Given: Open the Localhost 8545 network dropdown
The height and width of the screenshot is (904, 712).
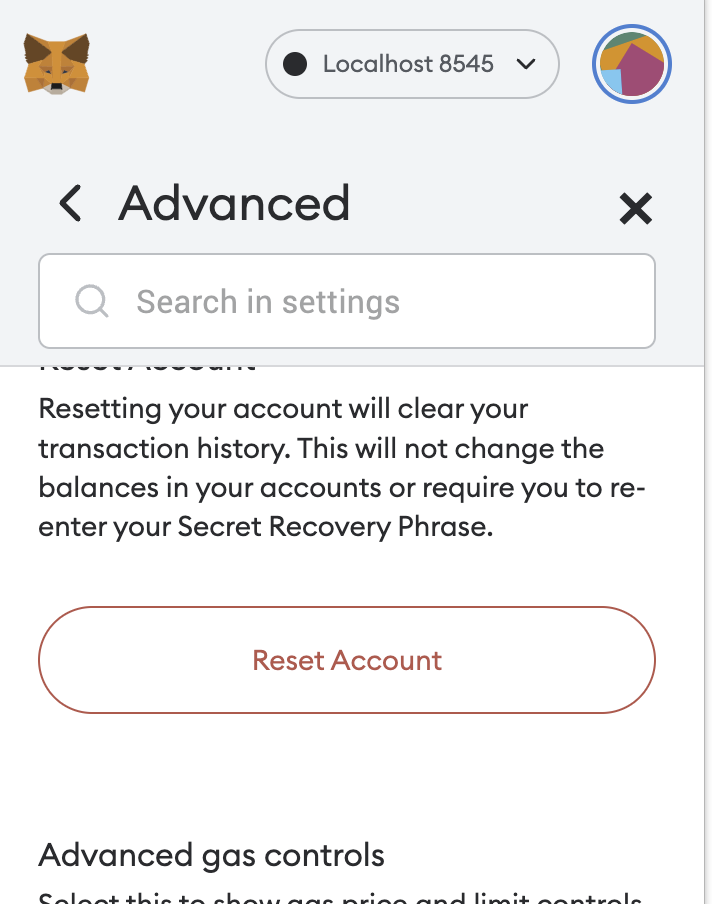Looking at the screenshot, I should (411, 65).
